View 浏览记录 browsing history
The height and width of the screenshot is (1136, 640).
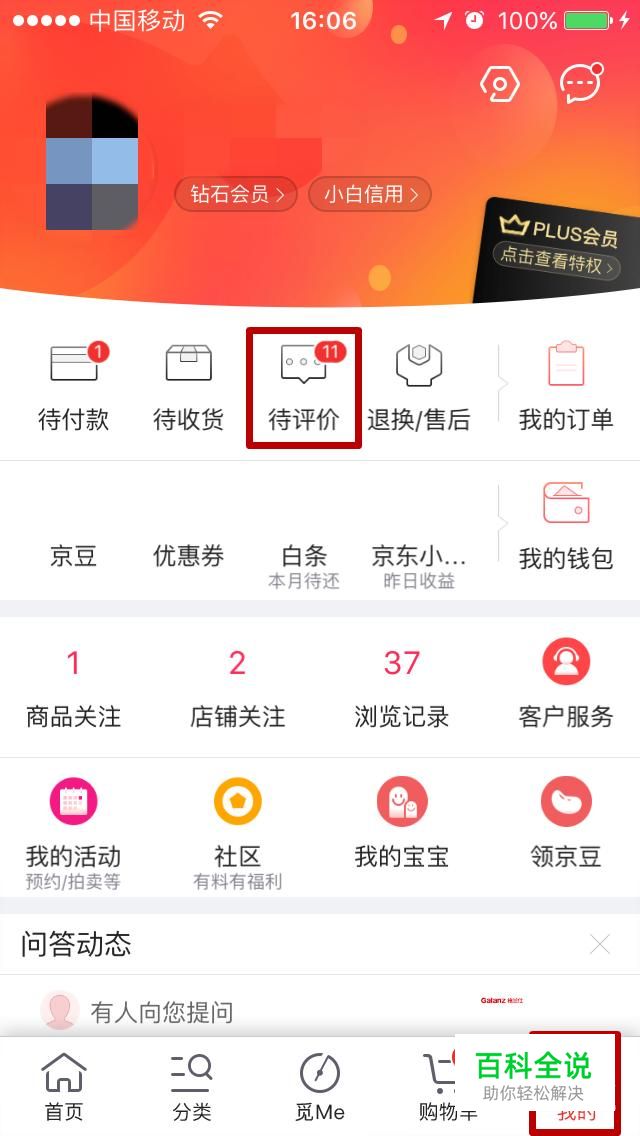[402, 687]
